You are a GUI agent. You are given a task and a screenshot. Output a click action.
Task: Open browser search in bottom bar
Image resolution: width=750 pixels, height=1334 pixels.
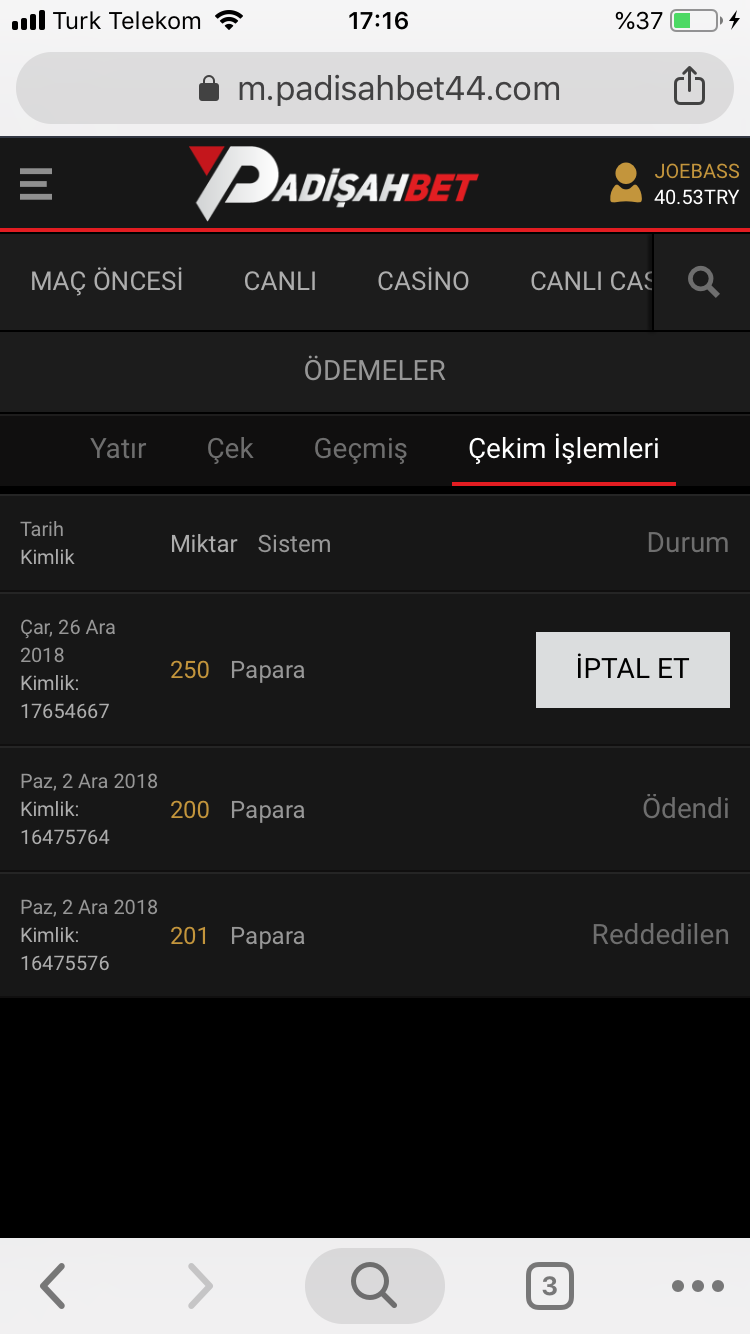tap(375, 1286)
